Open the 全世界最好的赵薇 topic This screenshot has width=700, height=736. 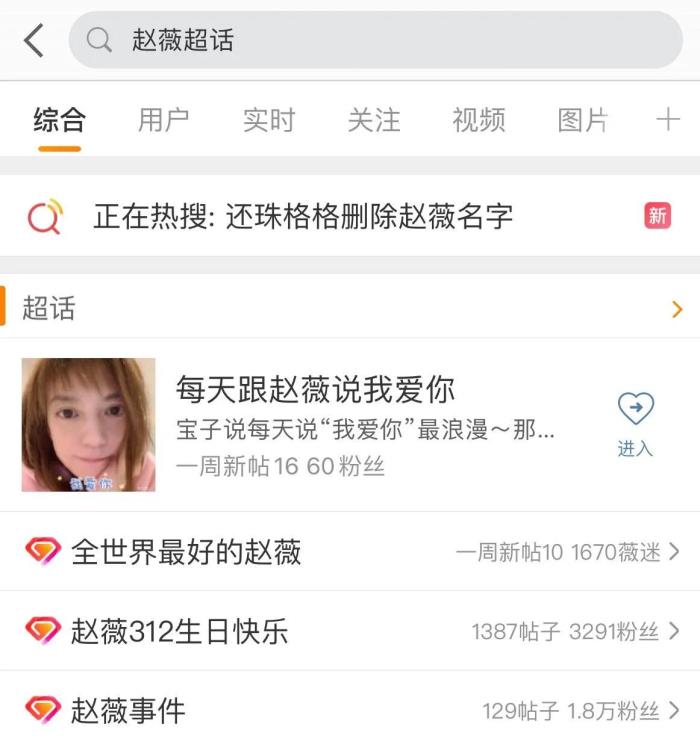click(x=186, y=552)
